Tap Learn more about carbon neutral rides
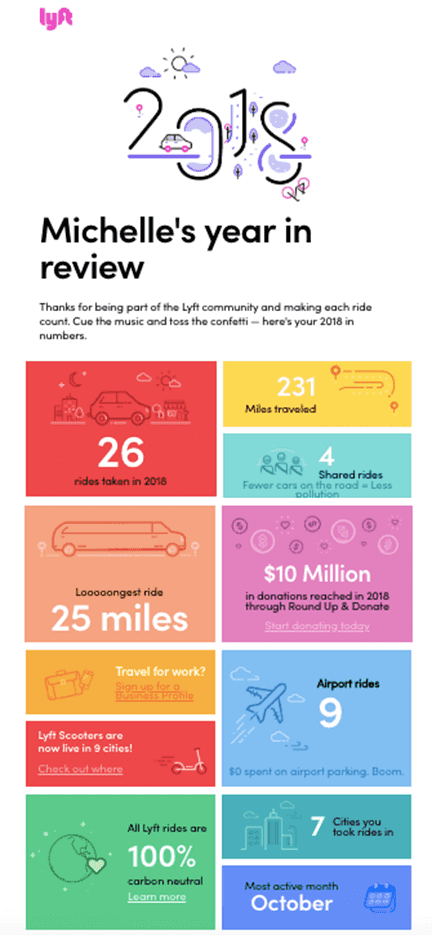This screenshot has width=432, height=935. point(156,896)
